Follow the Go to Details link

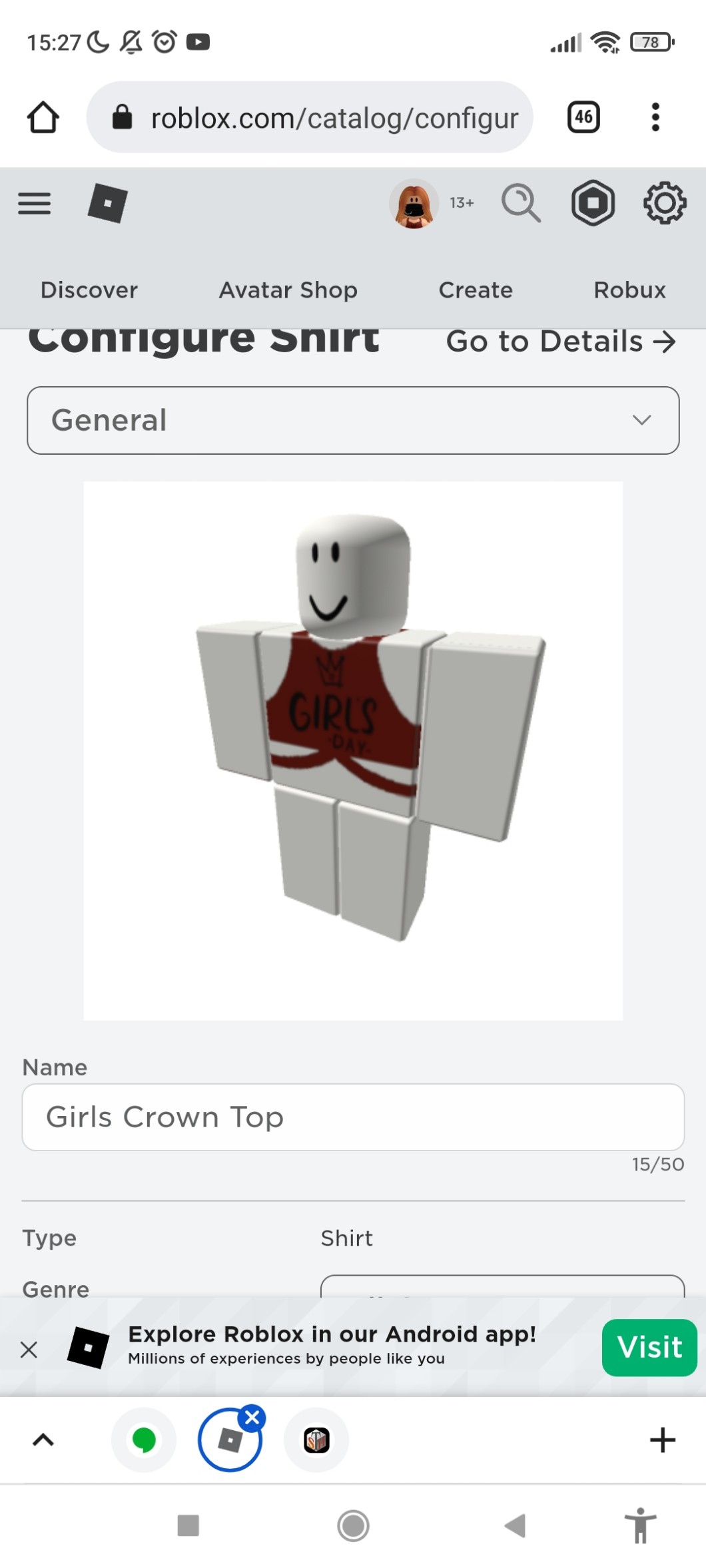(561, 342)
